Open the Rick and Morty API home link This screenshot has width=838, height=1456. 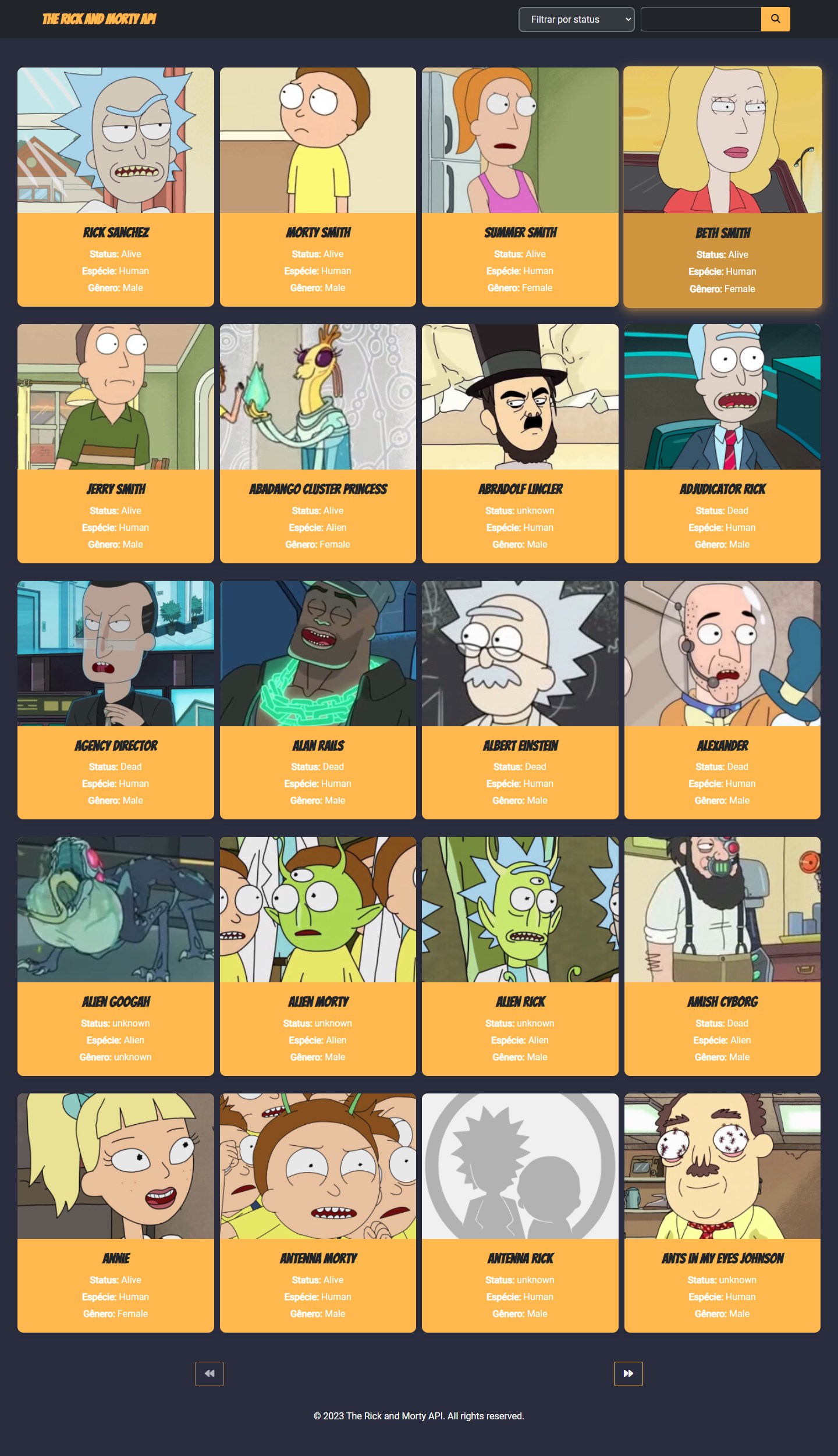99,19
